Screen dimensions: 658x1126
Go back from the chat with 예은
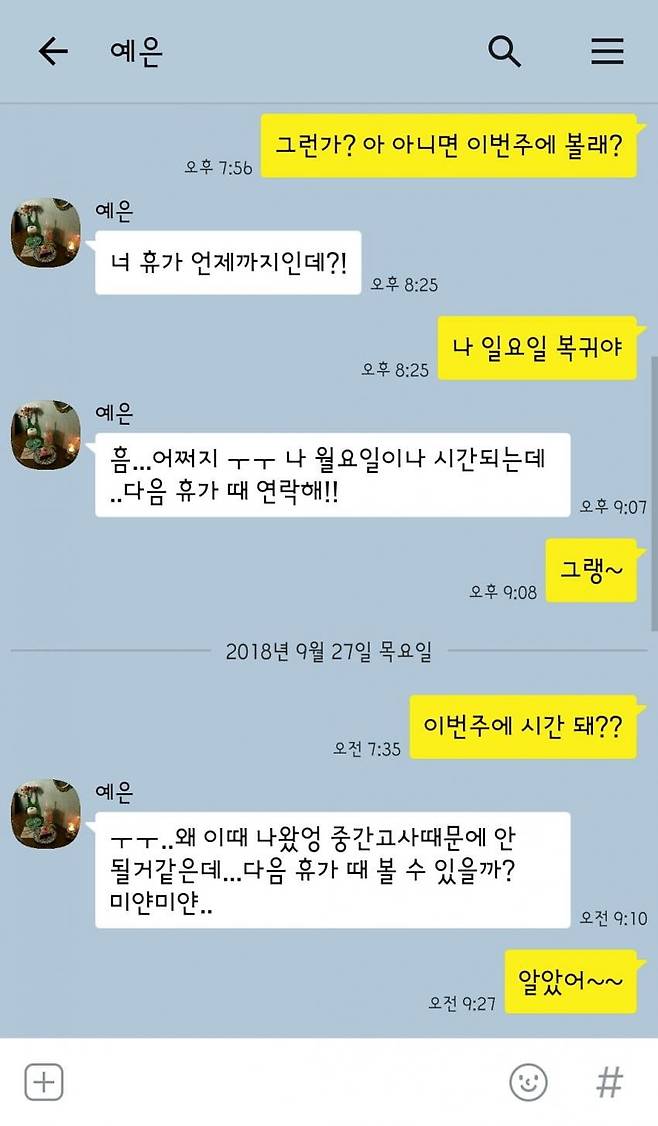[52, 52]
